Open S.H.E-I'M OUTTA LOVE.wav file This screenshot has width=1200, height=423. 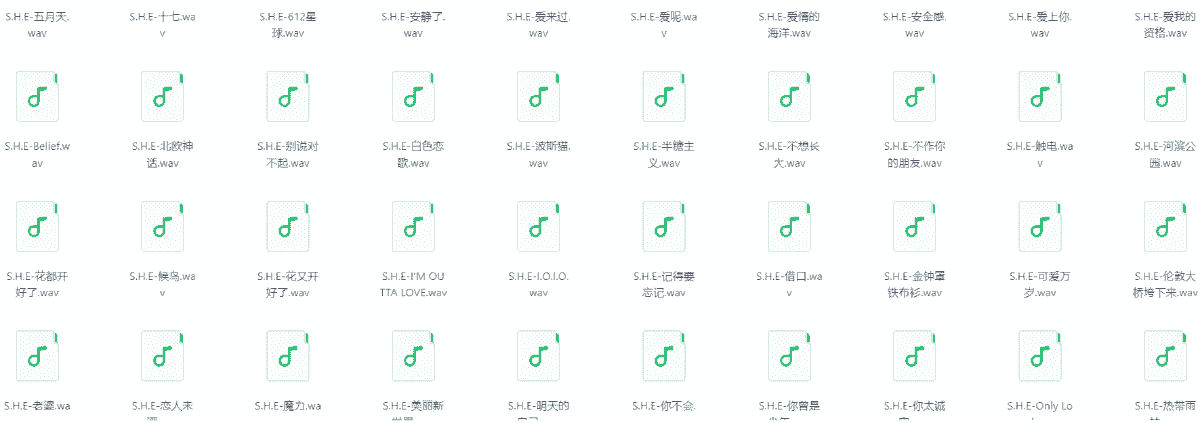click(x=413, y=227)
